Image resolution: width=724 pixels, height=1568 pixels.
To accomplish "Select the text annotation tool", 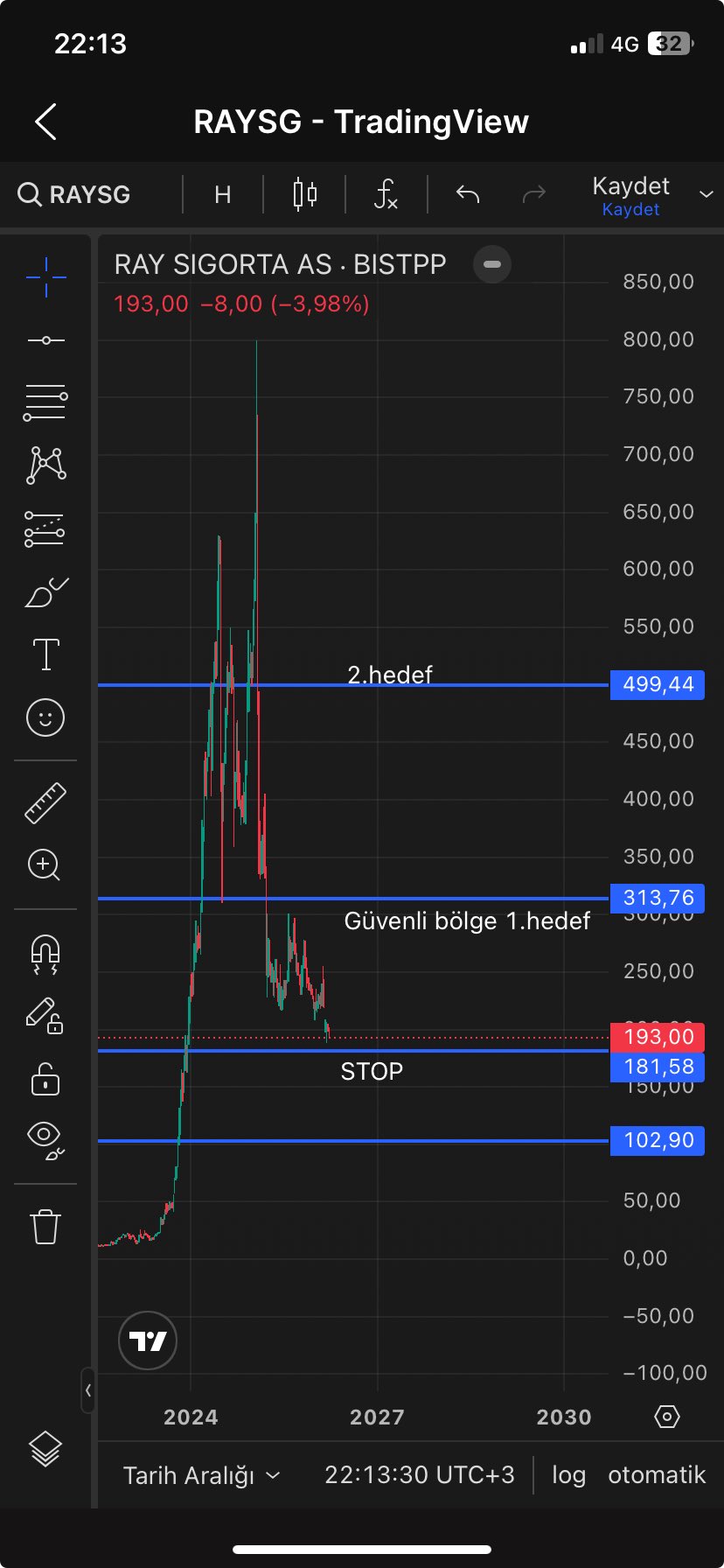I will (45, 654).
